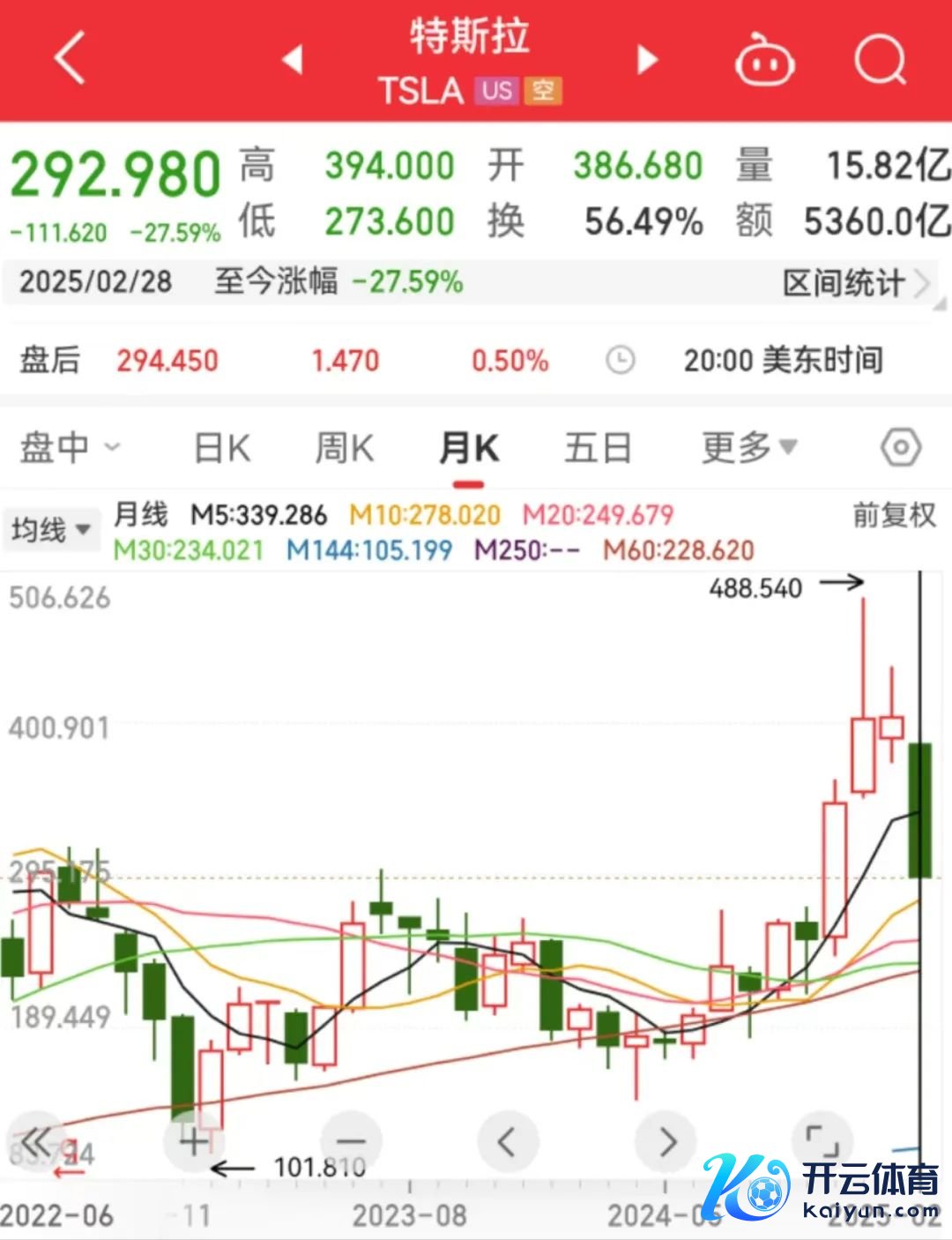Image resolution: width=952 pixels, height=1240 pixels.
Task: Expand the 盘中 dropdown
Action: point(69,448)
